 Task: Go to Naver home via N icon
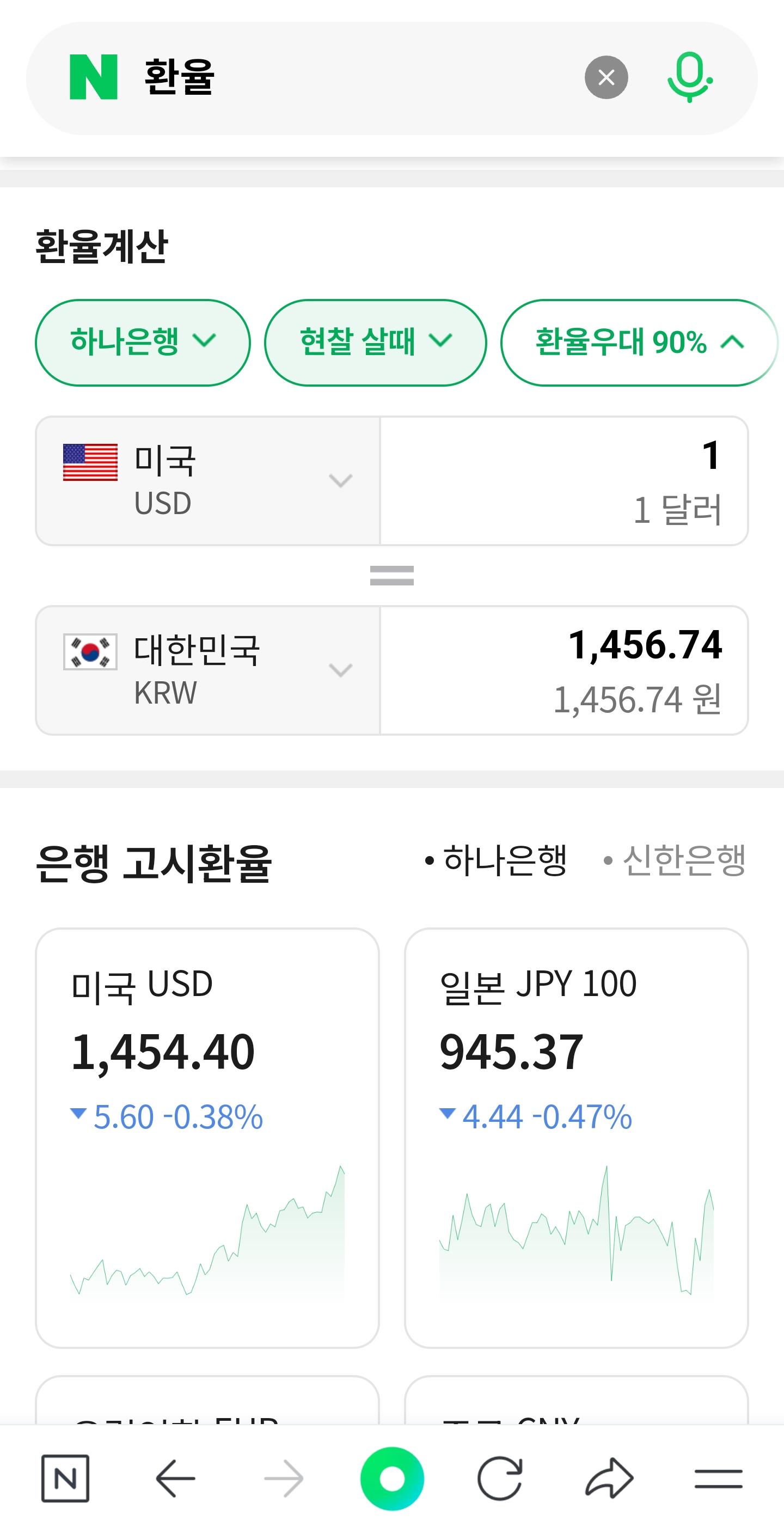(x=65, y=1478)
